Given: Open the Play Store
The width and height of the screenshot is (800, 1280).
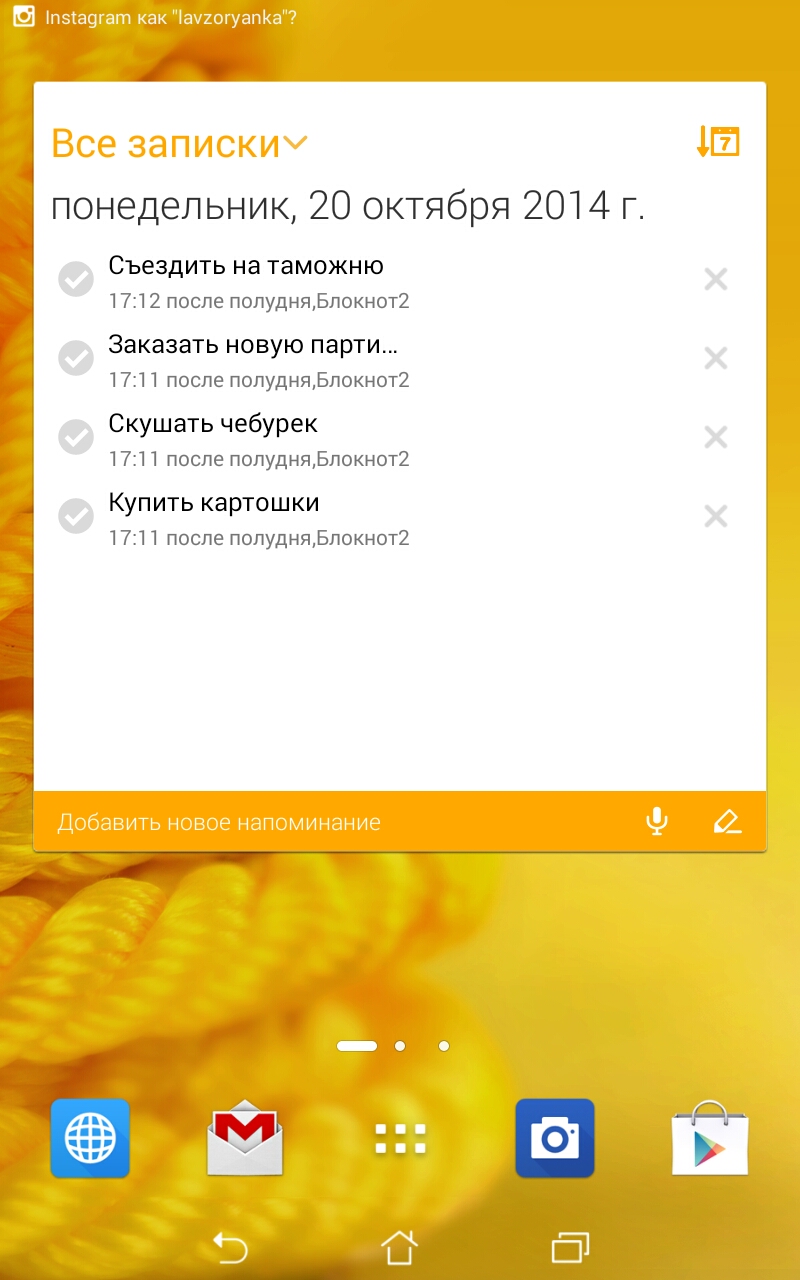Looking at the screenshot, I should [710, 1138].
